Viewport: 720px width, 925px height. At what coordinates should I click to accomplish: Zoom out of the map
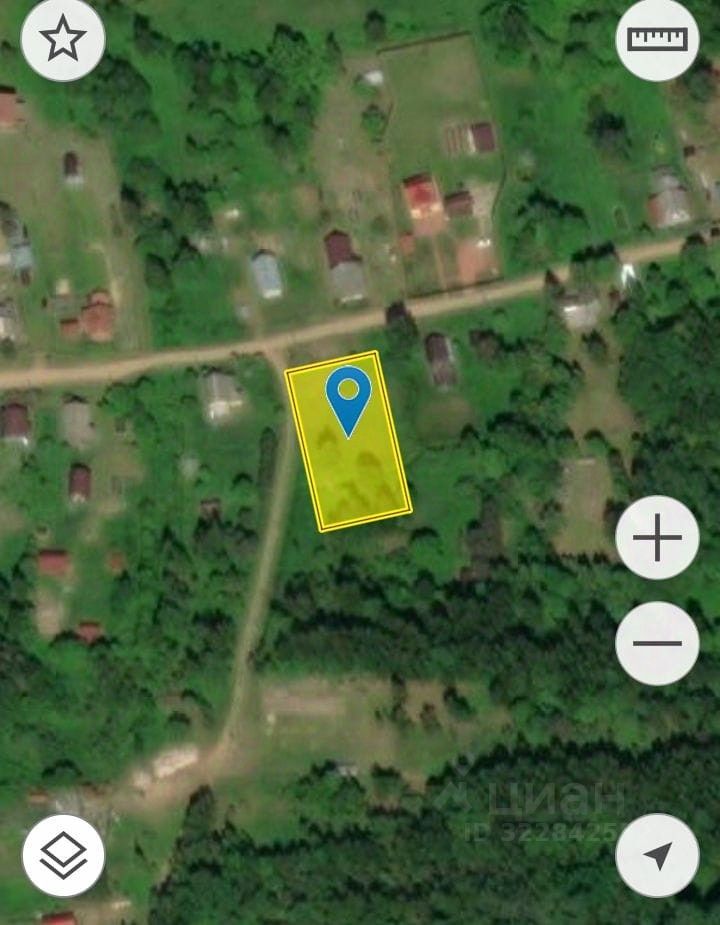(x=657, y=643)
